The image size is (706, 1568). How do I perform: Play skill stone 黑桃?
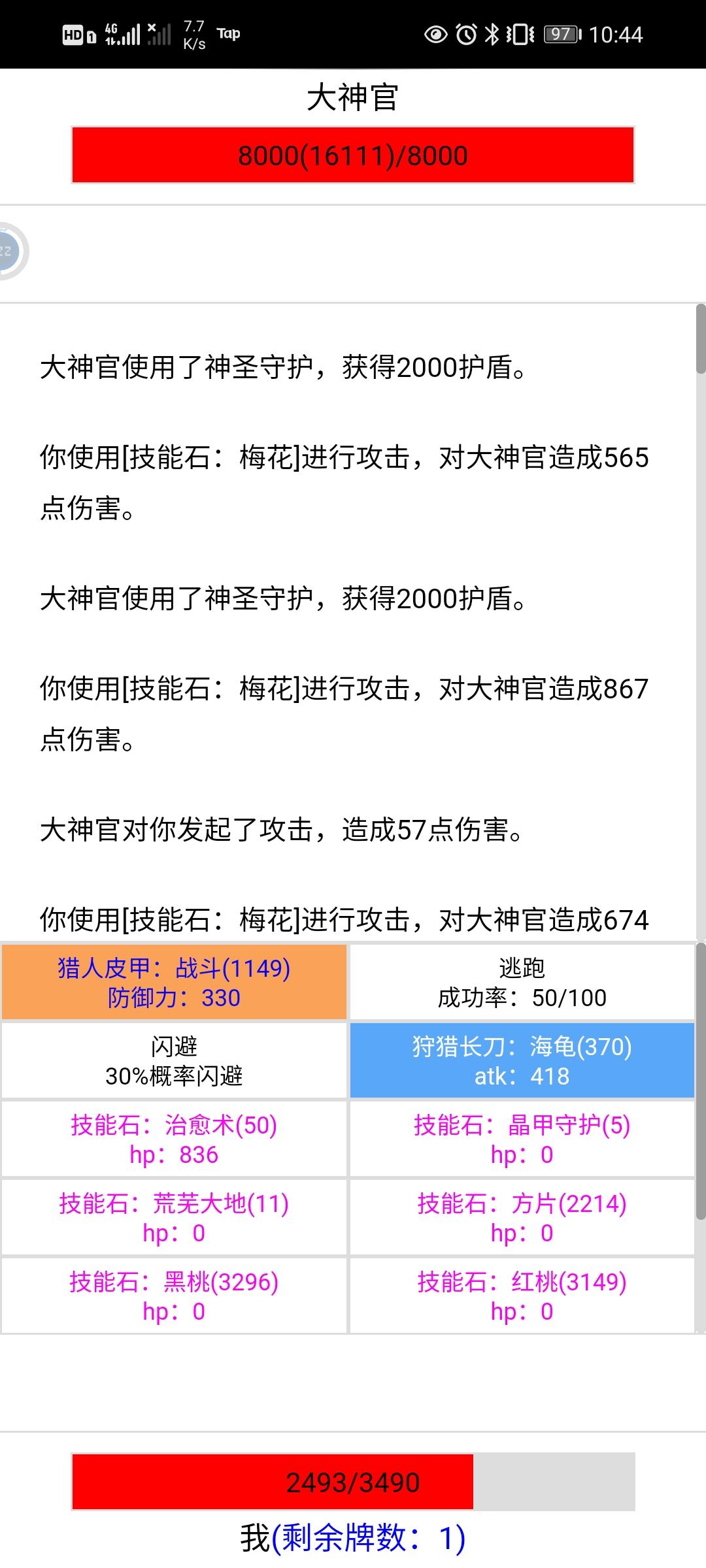click(174, 1296)
